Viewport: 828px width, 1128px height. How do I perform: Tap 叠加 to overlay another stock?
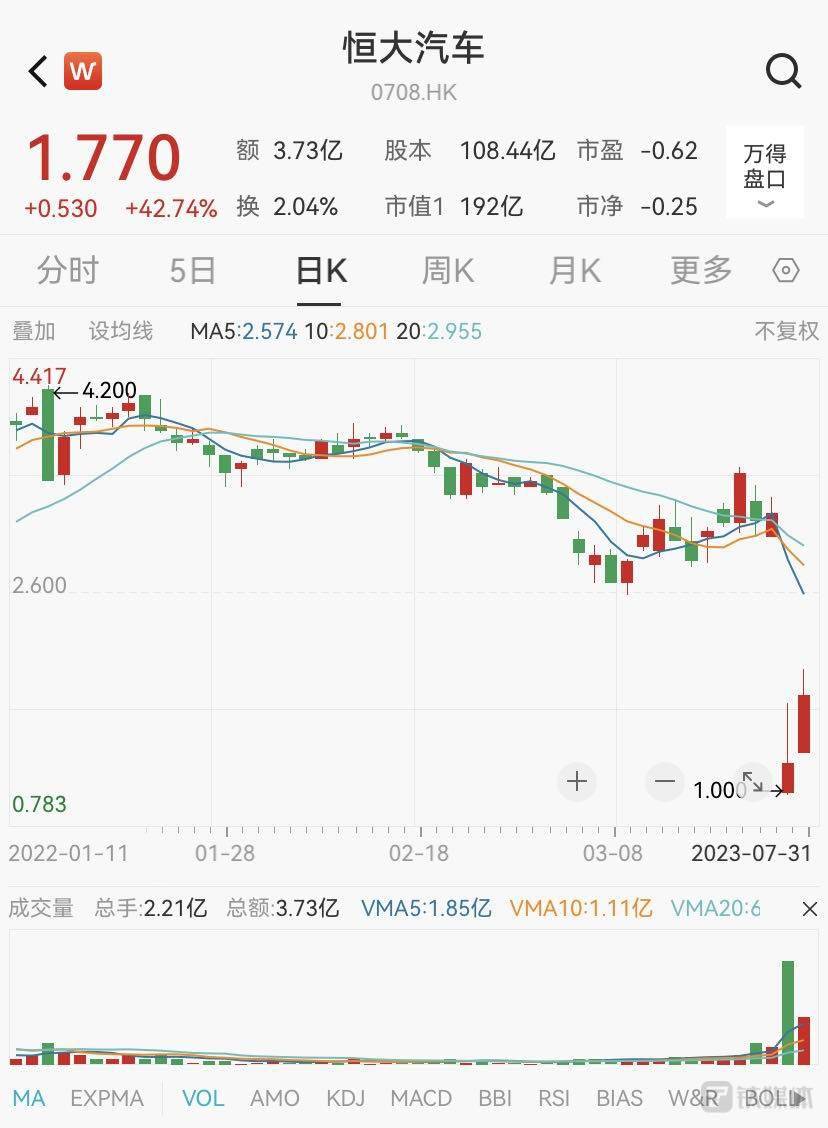coord(34,331)
